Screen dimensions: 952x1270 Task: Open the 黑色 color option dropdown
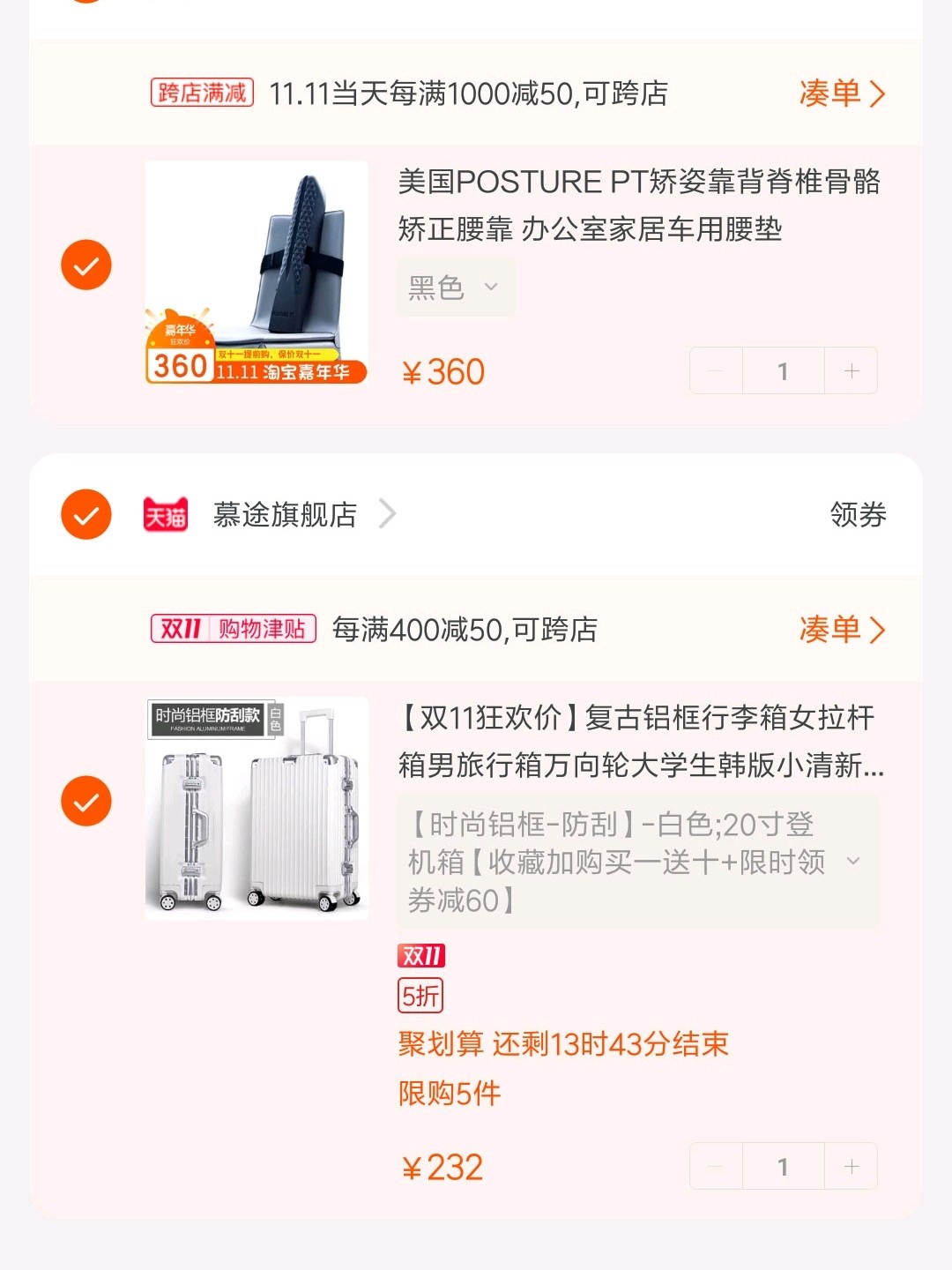(x=455, y=288)
